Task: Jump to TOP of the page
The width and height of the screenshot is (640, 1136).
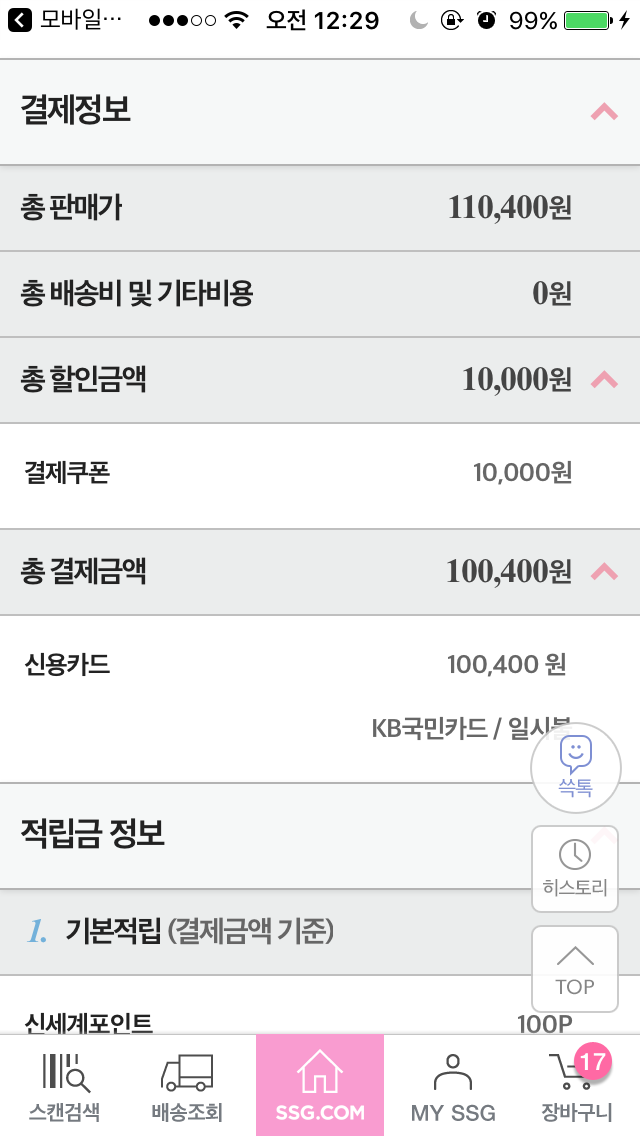Action: (x=575, y=969)
